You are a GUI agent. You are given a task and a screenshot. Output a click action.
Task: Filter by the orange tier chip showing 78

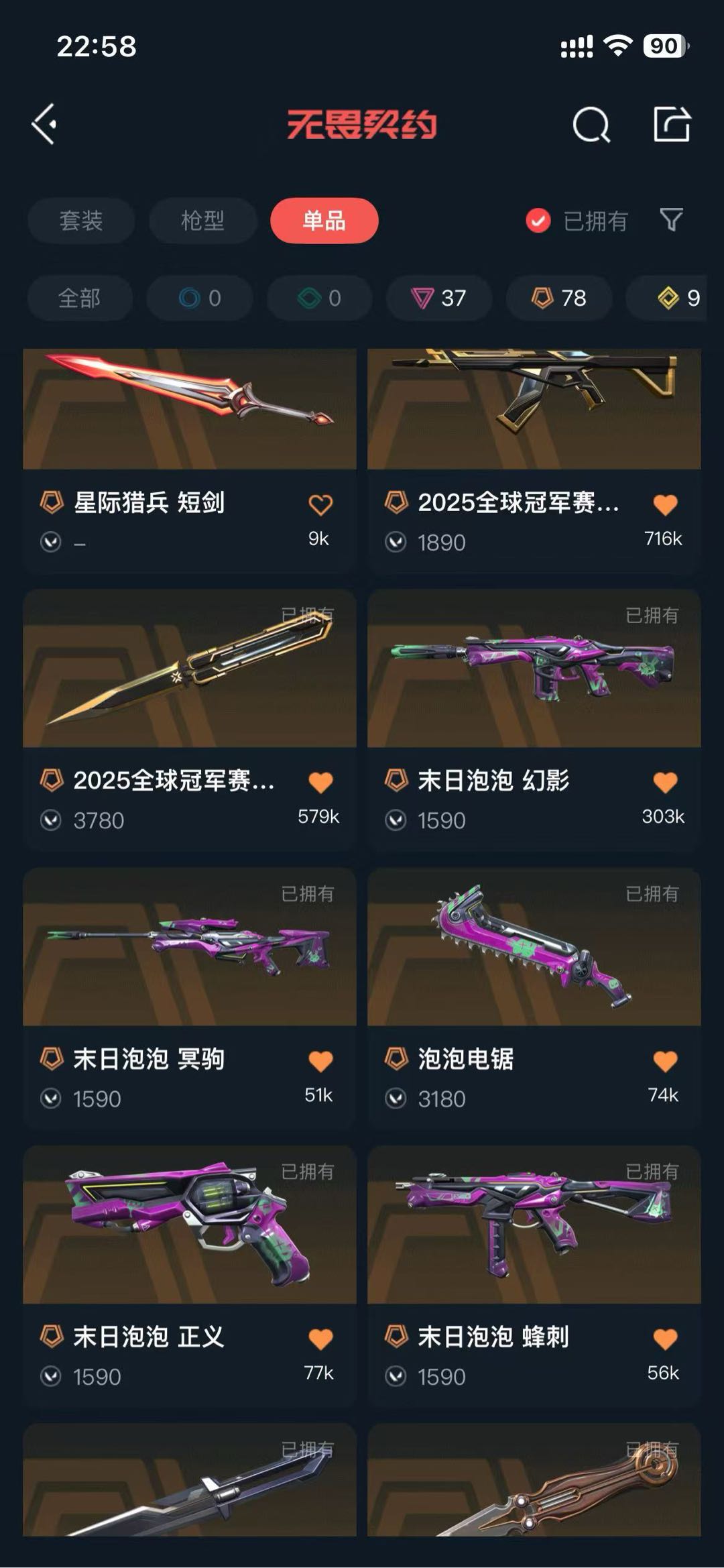(558, 298)
